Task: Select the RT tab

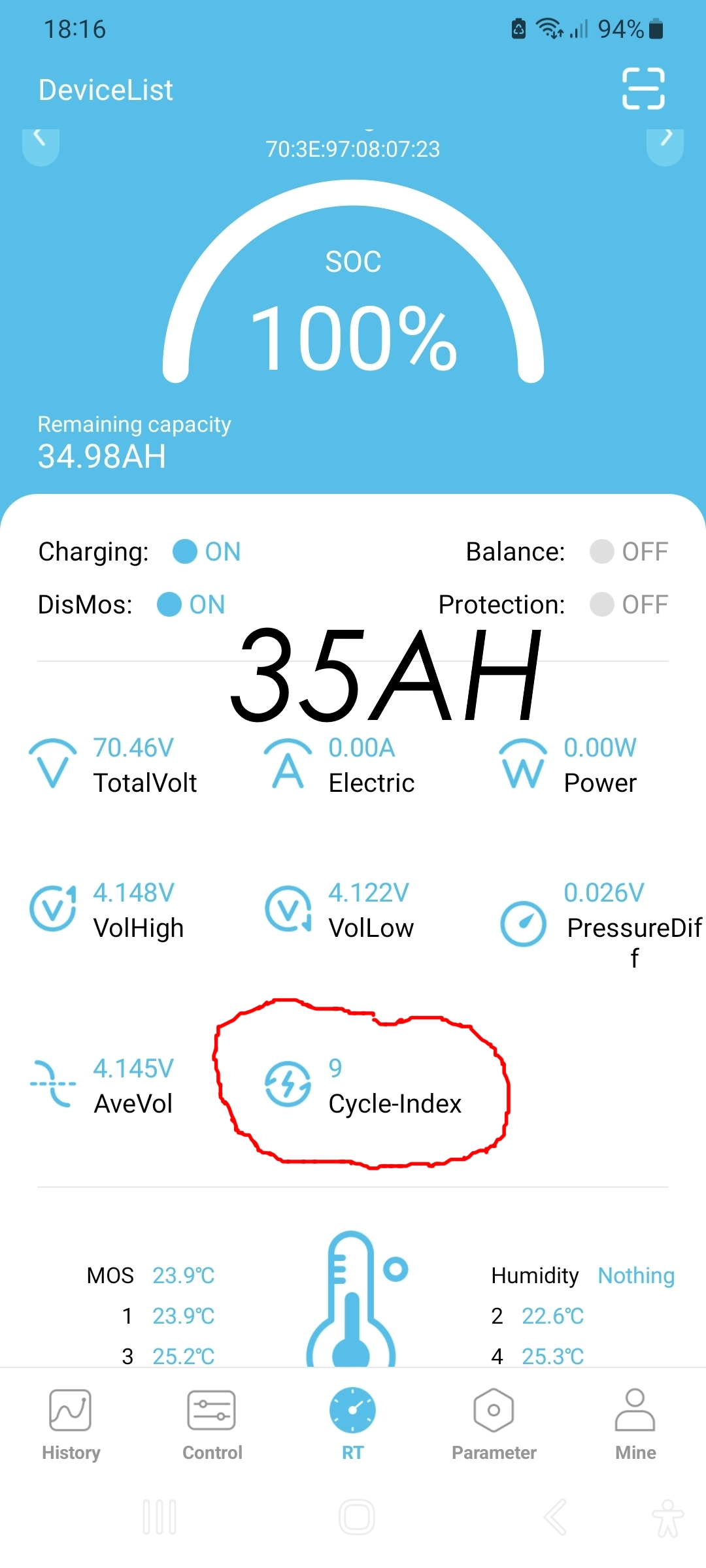Action: 352,1424
